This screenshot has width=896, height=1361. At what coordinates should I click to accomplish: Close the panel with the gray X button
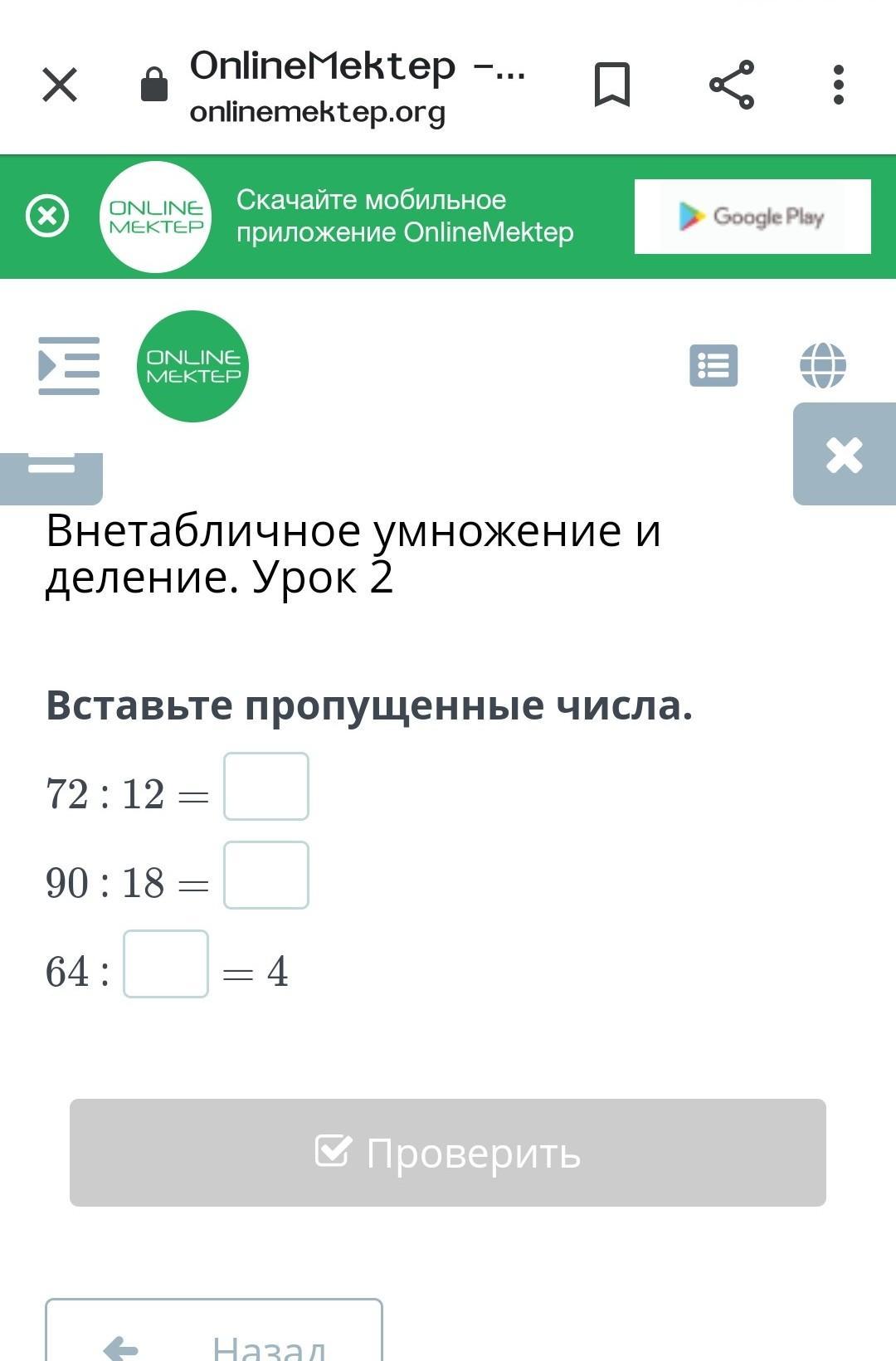point(845,454)
